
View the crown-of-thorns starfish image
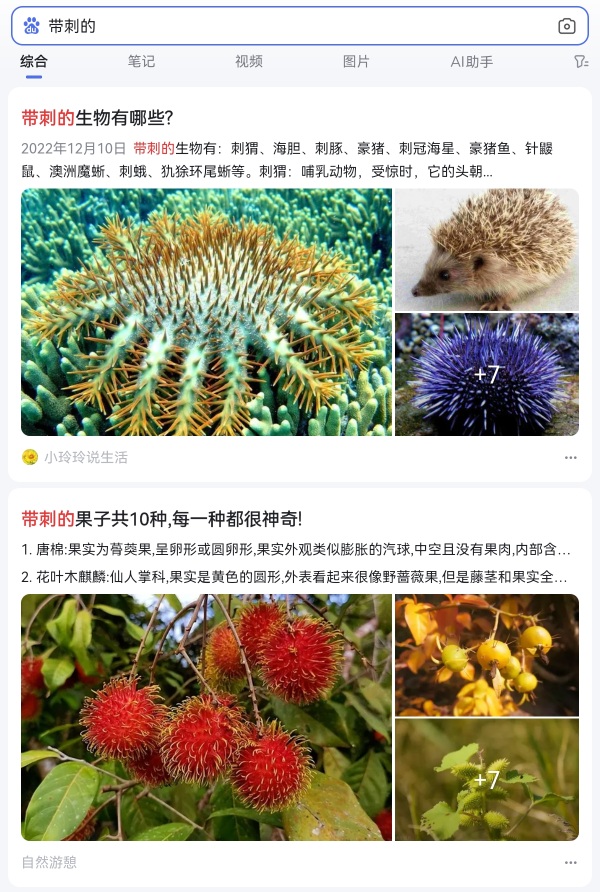[x=206, y=312]
